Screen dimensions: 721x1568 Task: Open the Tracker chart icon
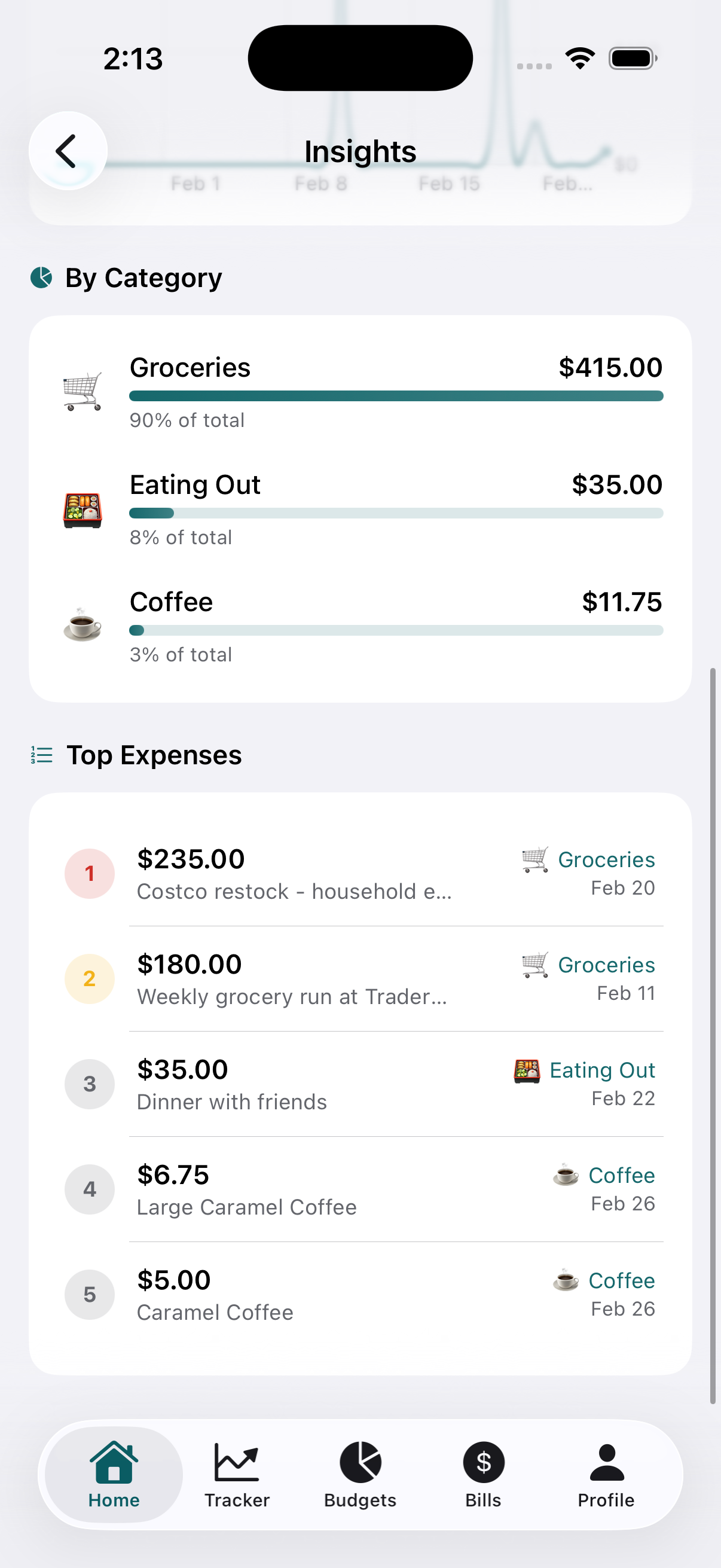pos(236,1460)
